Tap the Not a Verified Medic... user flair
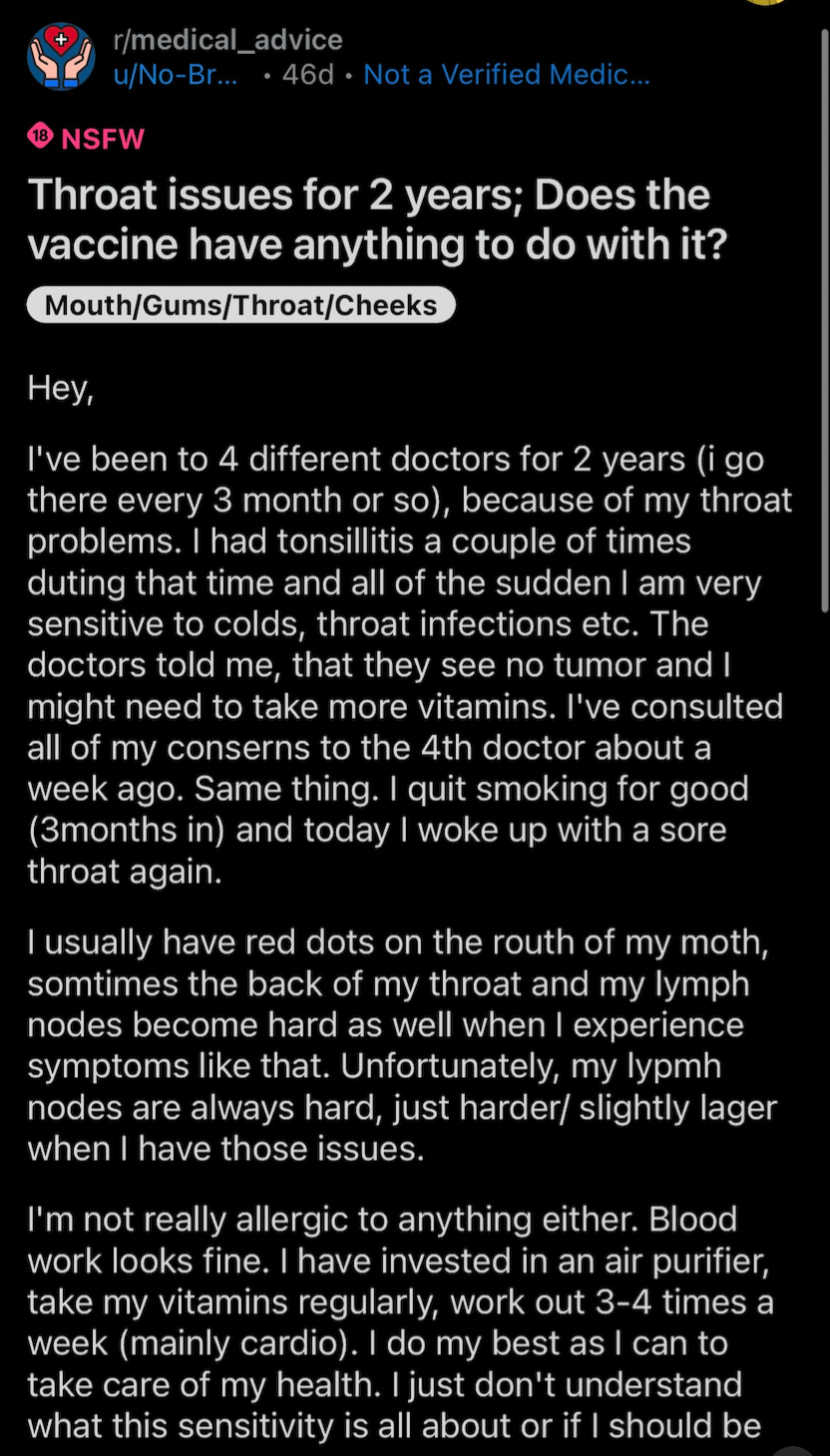830x1456 pixels. point(507,74)
